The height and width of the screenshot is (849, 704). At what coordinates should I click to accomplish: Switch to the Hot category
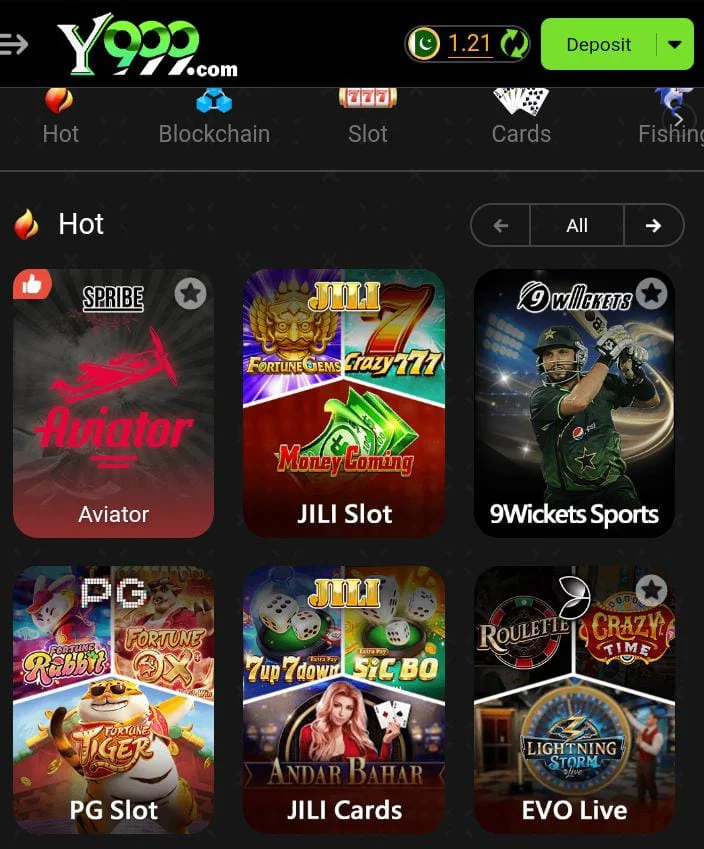[x=60, y=118]
